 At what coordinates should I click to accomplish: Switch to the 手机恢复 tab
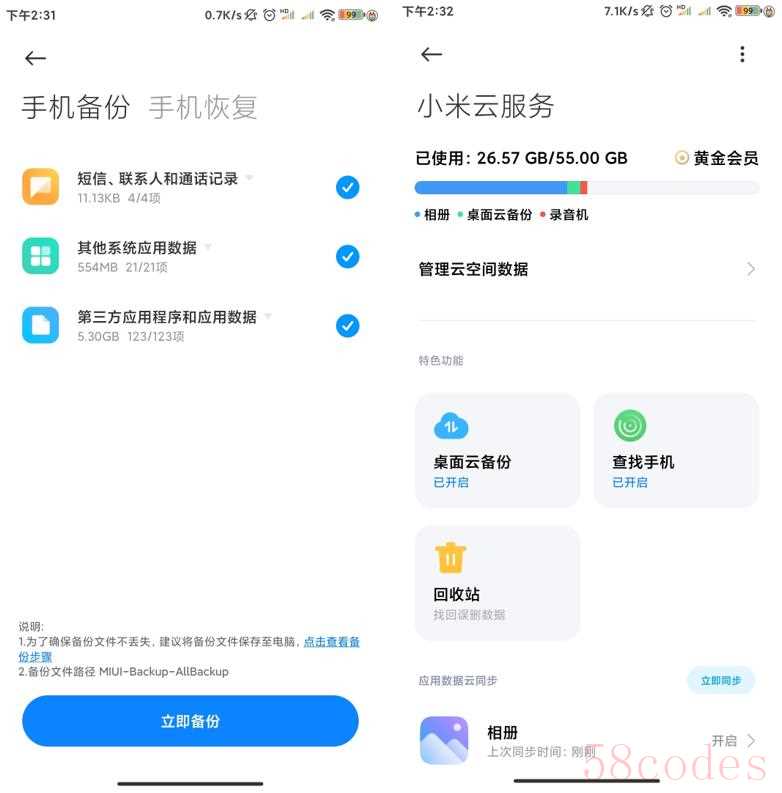pyautogui.click(x=203, y=108)
